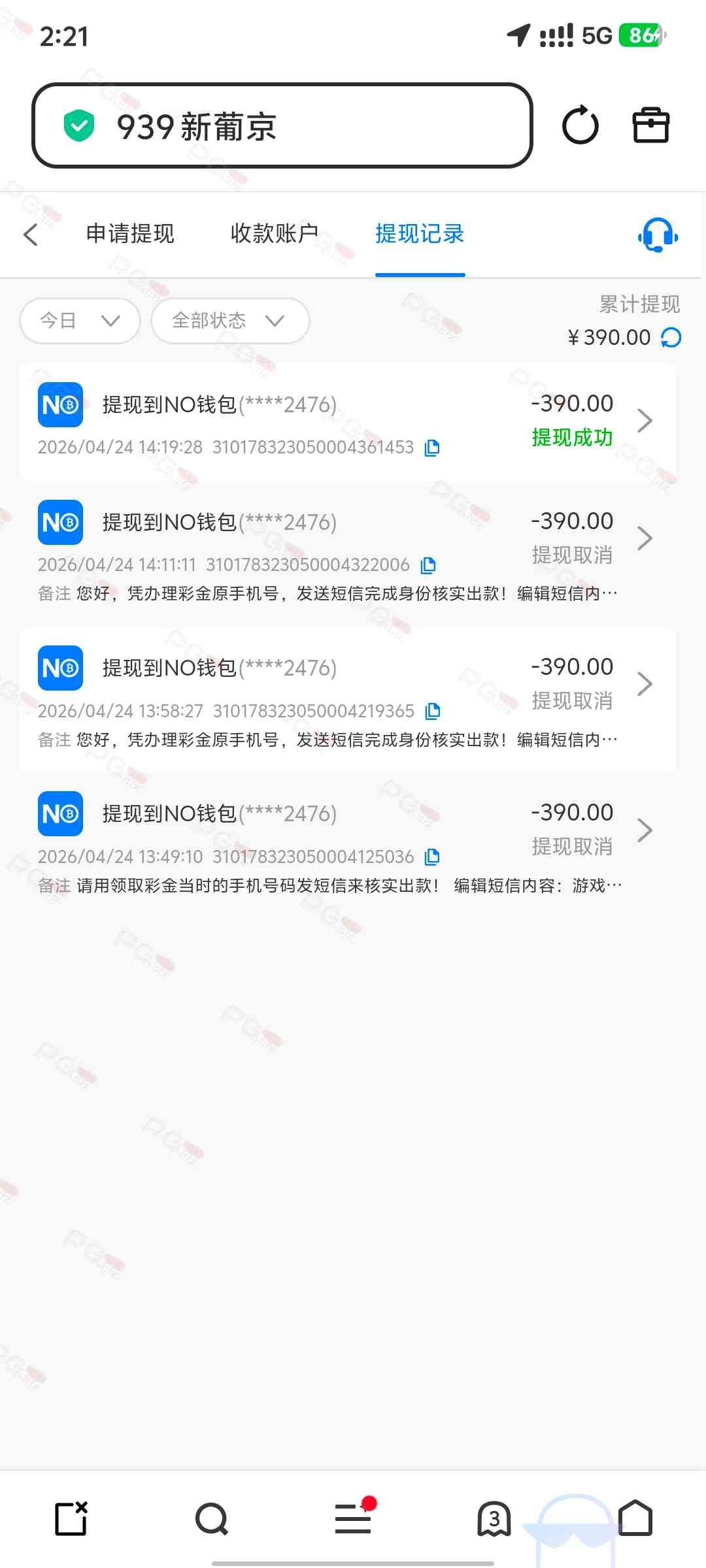706x1568 pixels.
Task: Contact customer service via headset icon
Action: [658, 235]
